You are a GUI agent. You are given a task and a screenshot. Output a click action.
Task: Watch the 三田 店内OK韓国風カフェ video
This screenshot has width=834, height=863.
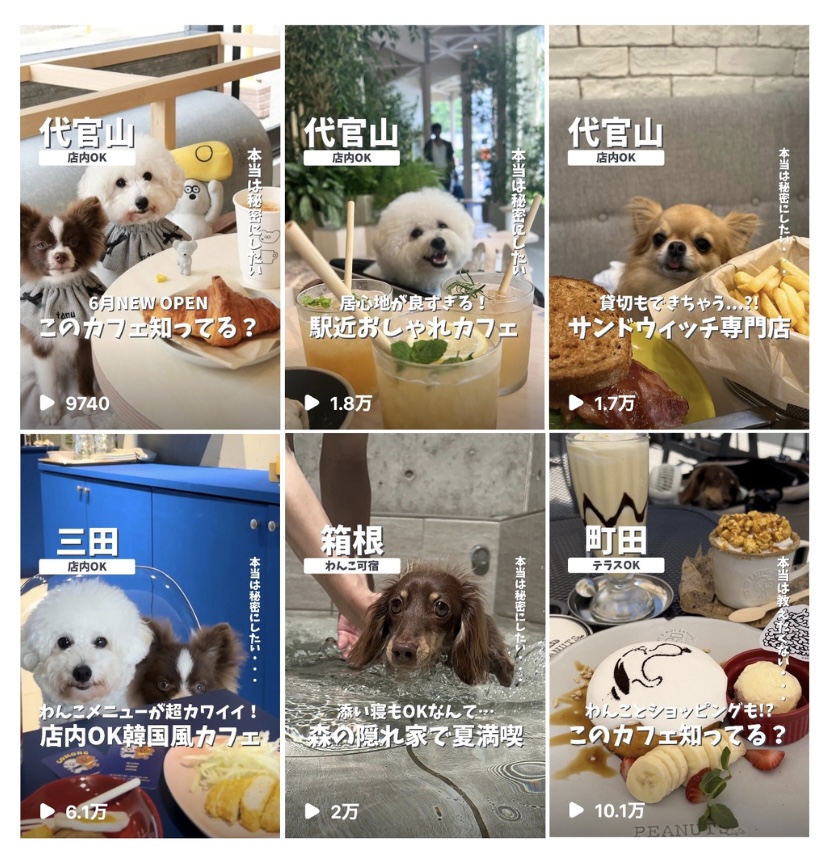[150, 635]
